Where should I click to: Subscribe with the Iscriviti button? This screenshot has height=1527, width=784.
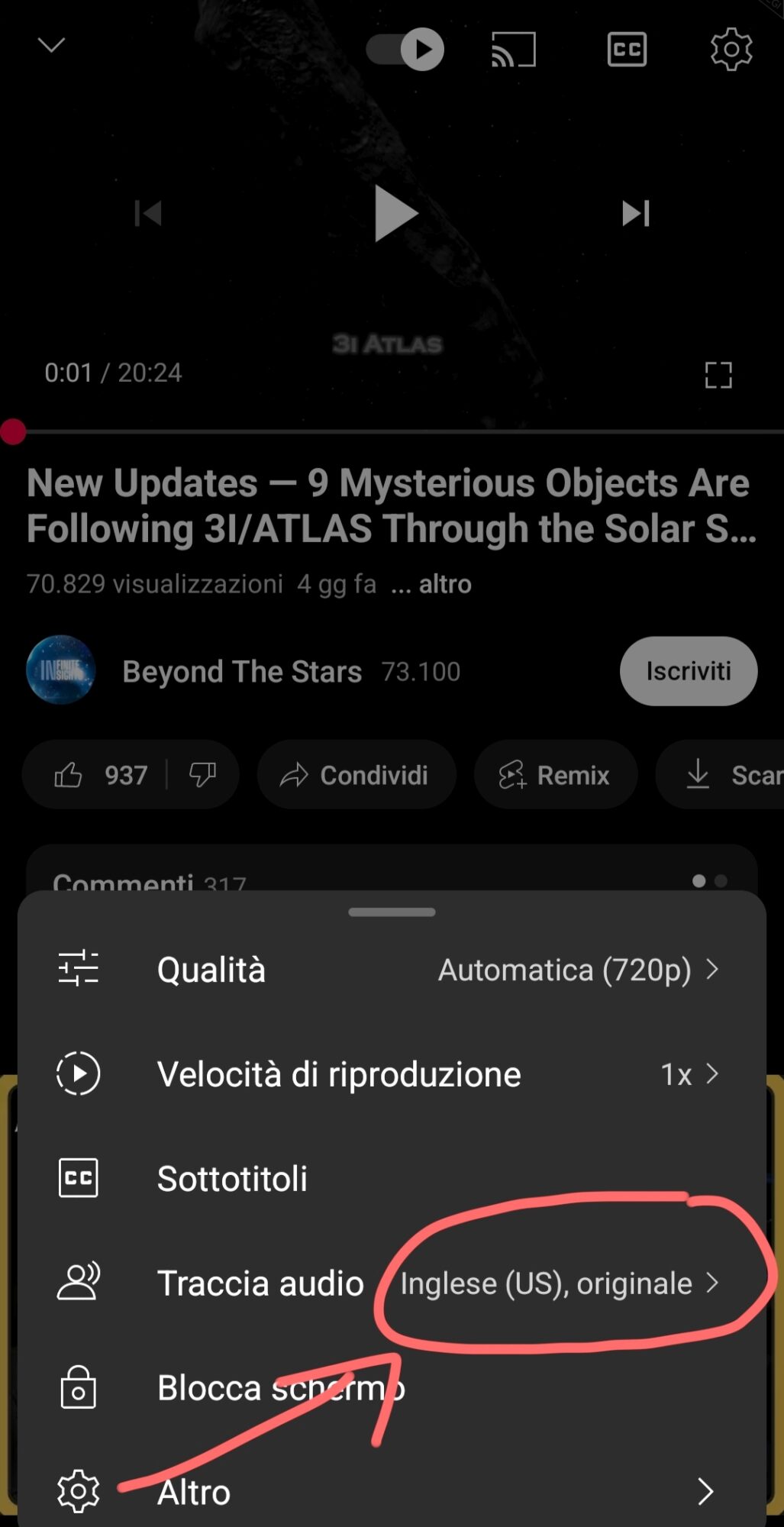click(x=688, y=671)
